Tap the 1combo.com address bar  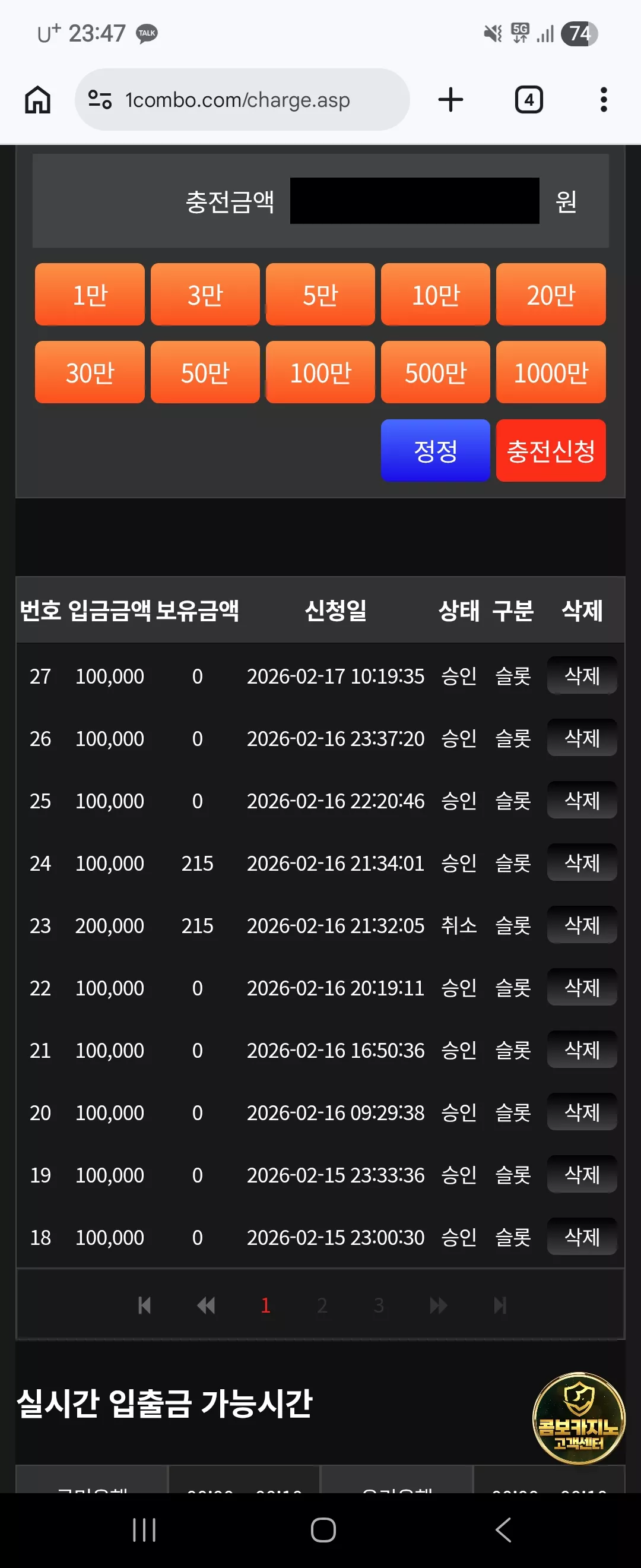pos(242,100)
